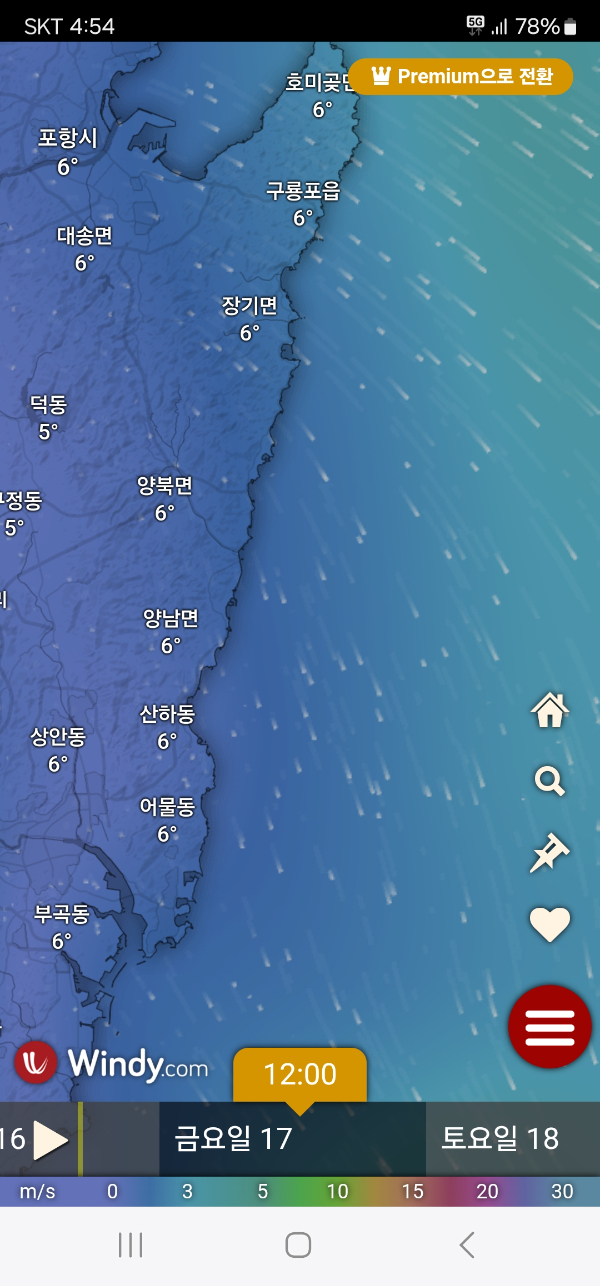This screenshot has height=1286, width=600.
Task: Open favorites with the heart icon
Action: pos(550,925)
